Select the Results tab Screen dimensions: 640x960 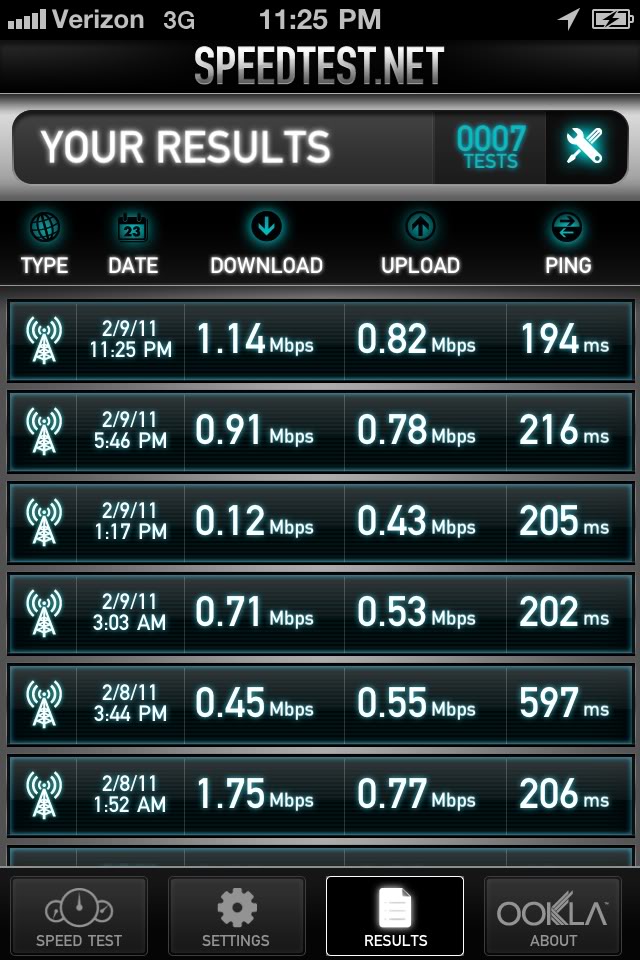(x=395, y=915)
